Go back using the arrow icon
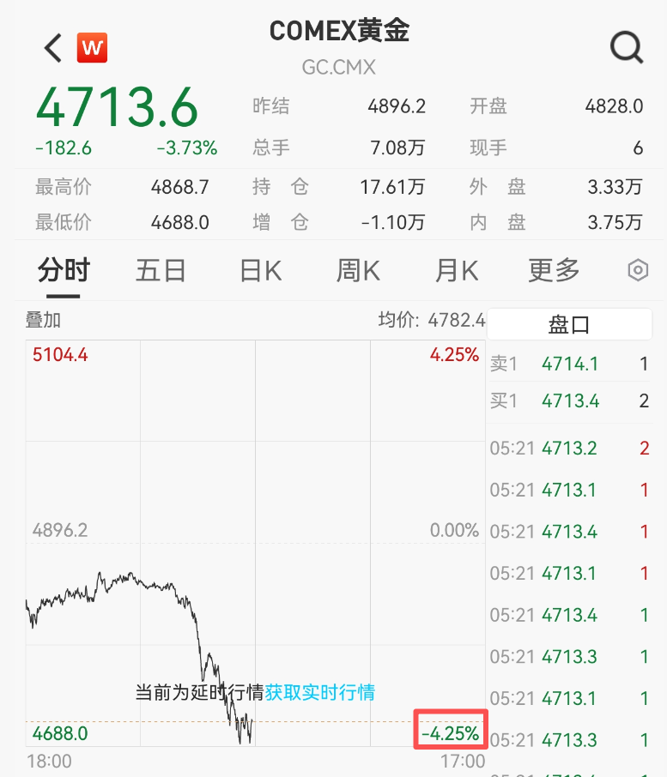 tap(54, 47)
